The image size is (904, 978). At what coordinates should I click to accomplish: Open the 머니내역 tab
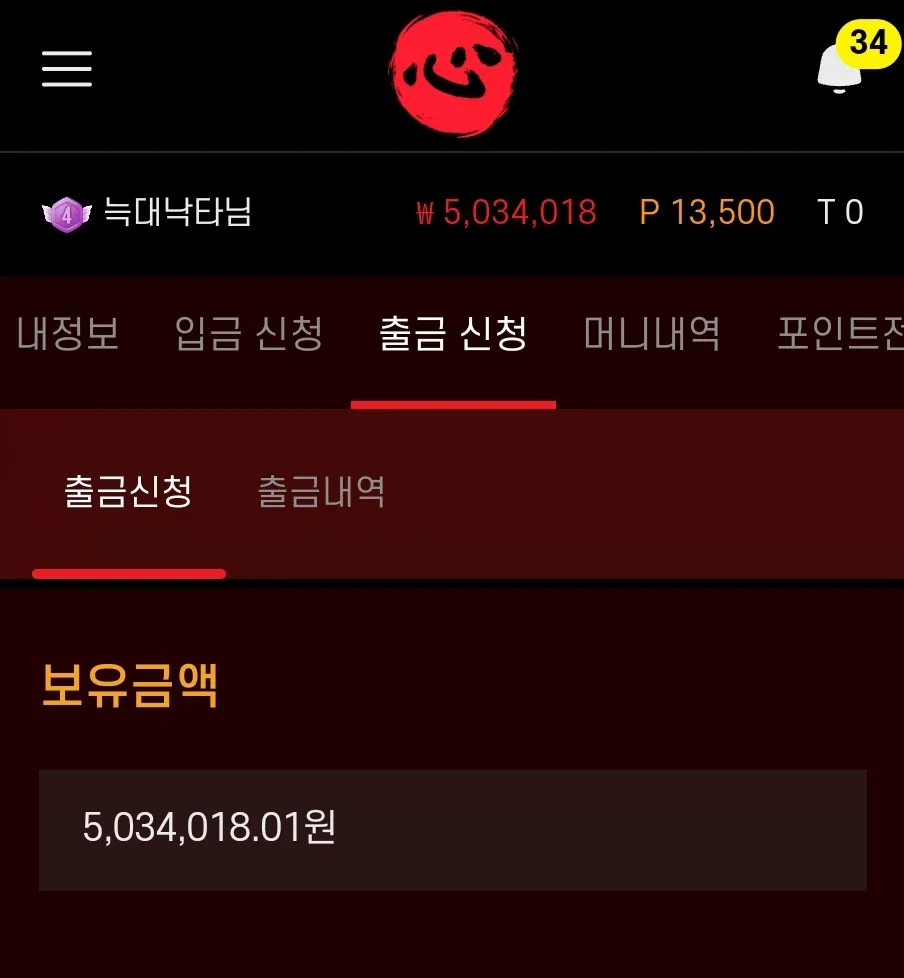[x=652, y=334]
